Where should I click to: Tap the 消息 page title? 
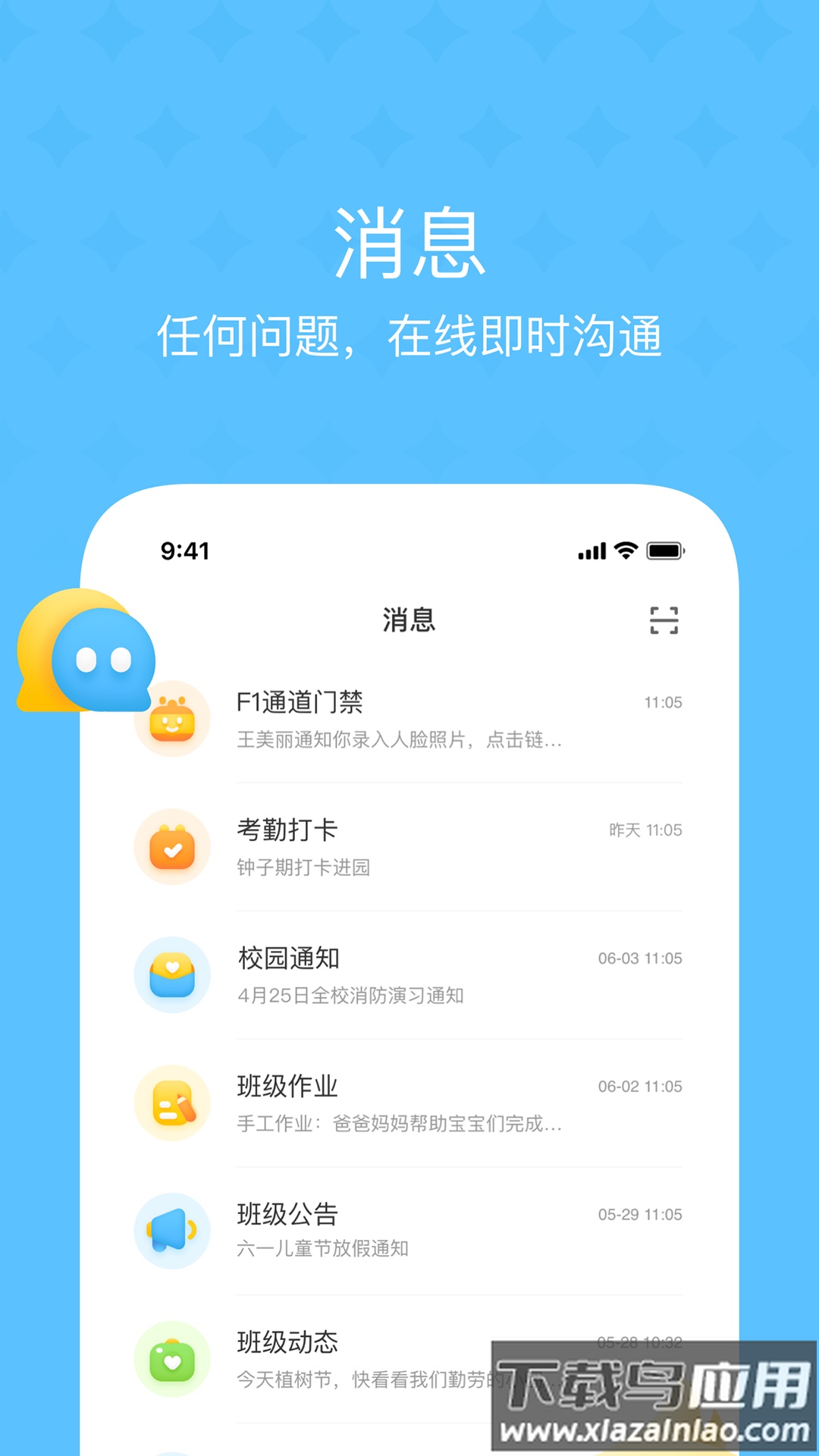tap(409, 620)
